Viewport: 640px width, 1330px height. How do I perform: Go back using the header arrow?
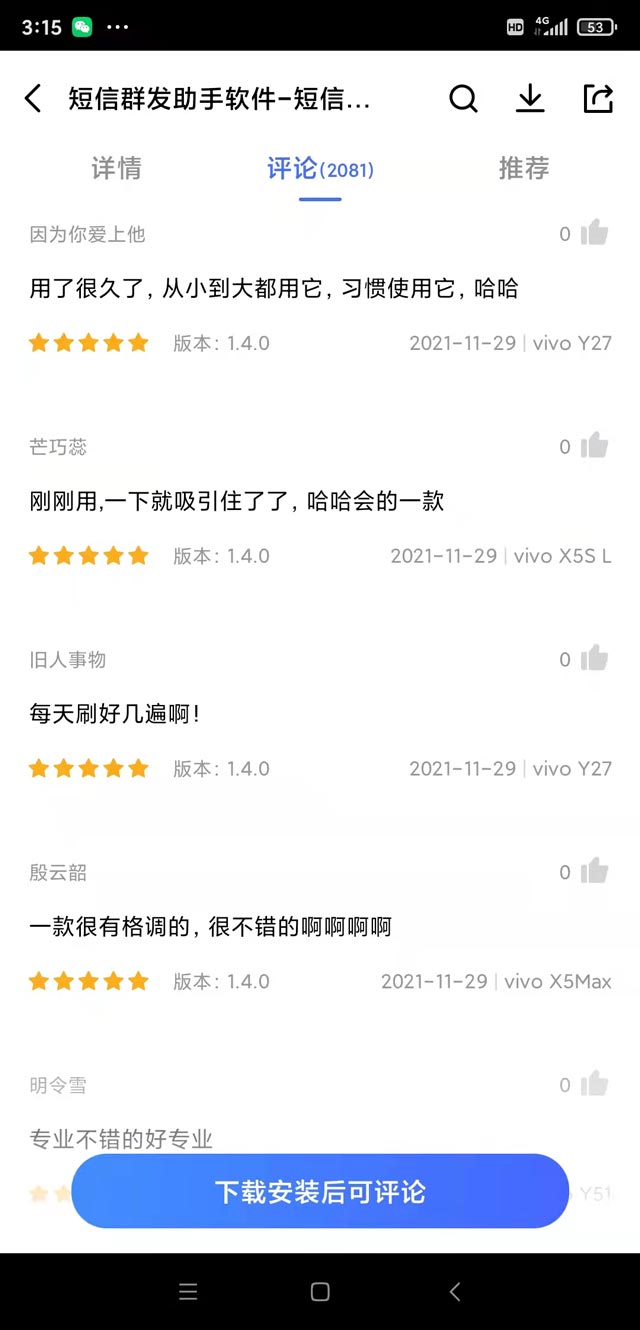[34, 99]
